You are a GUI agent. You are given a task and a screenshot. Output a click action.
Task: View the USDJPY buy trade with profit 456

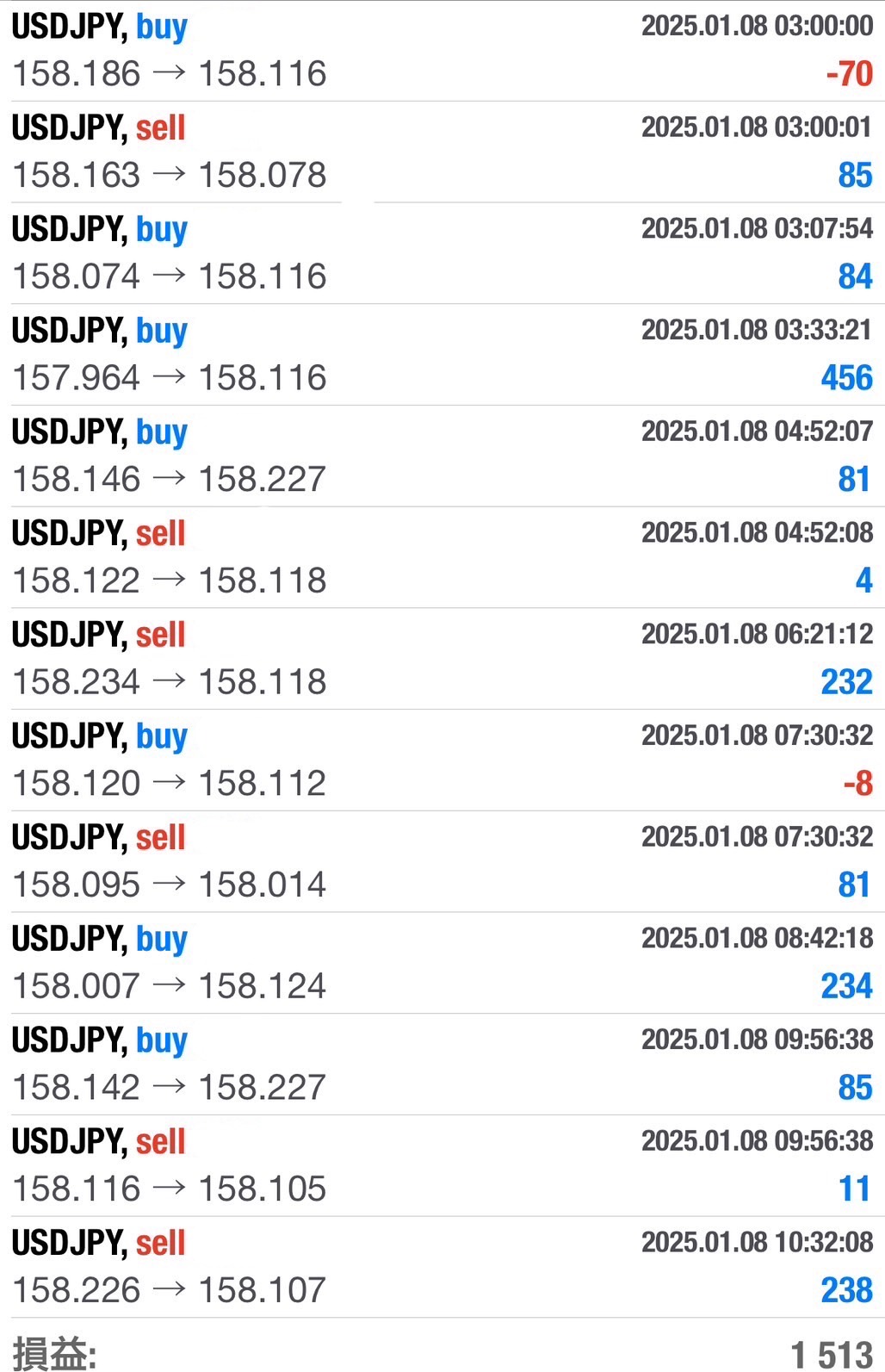tap(442, 355)
